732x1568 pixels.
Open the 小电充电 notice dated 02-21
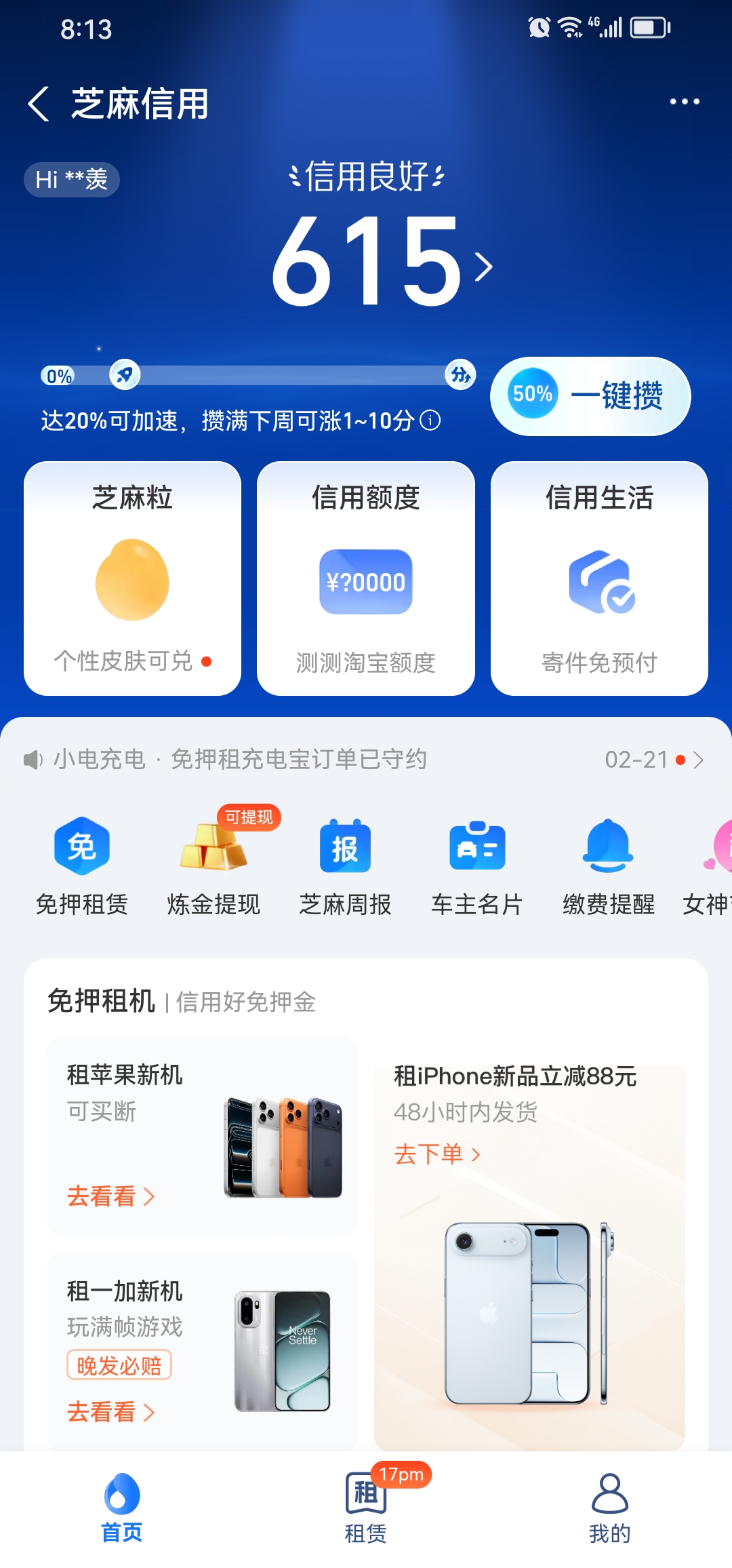click(x=366, y=760)
